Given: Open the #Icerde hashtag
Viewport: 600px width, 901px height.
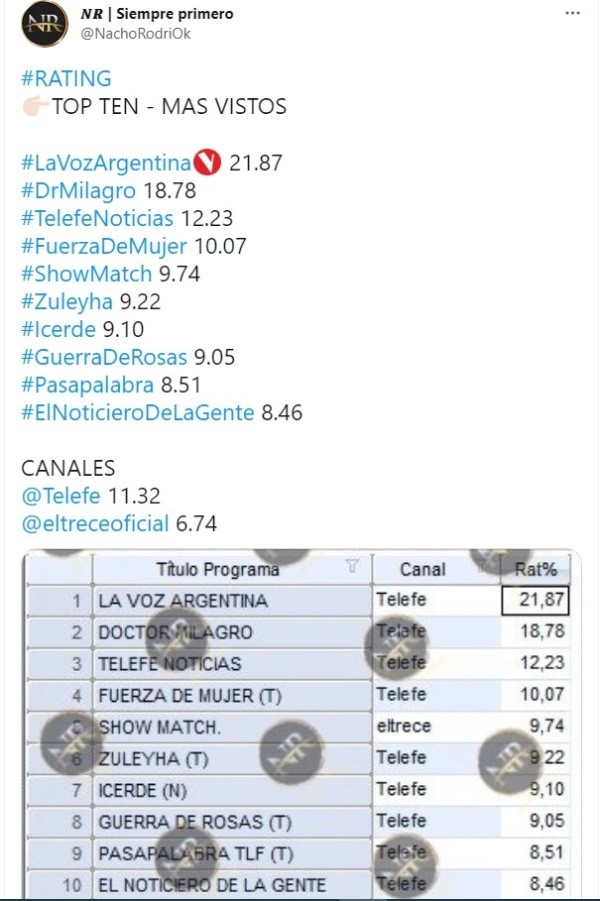Looking at the screenshot, I should (58, 329).
